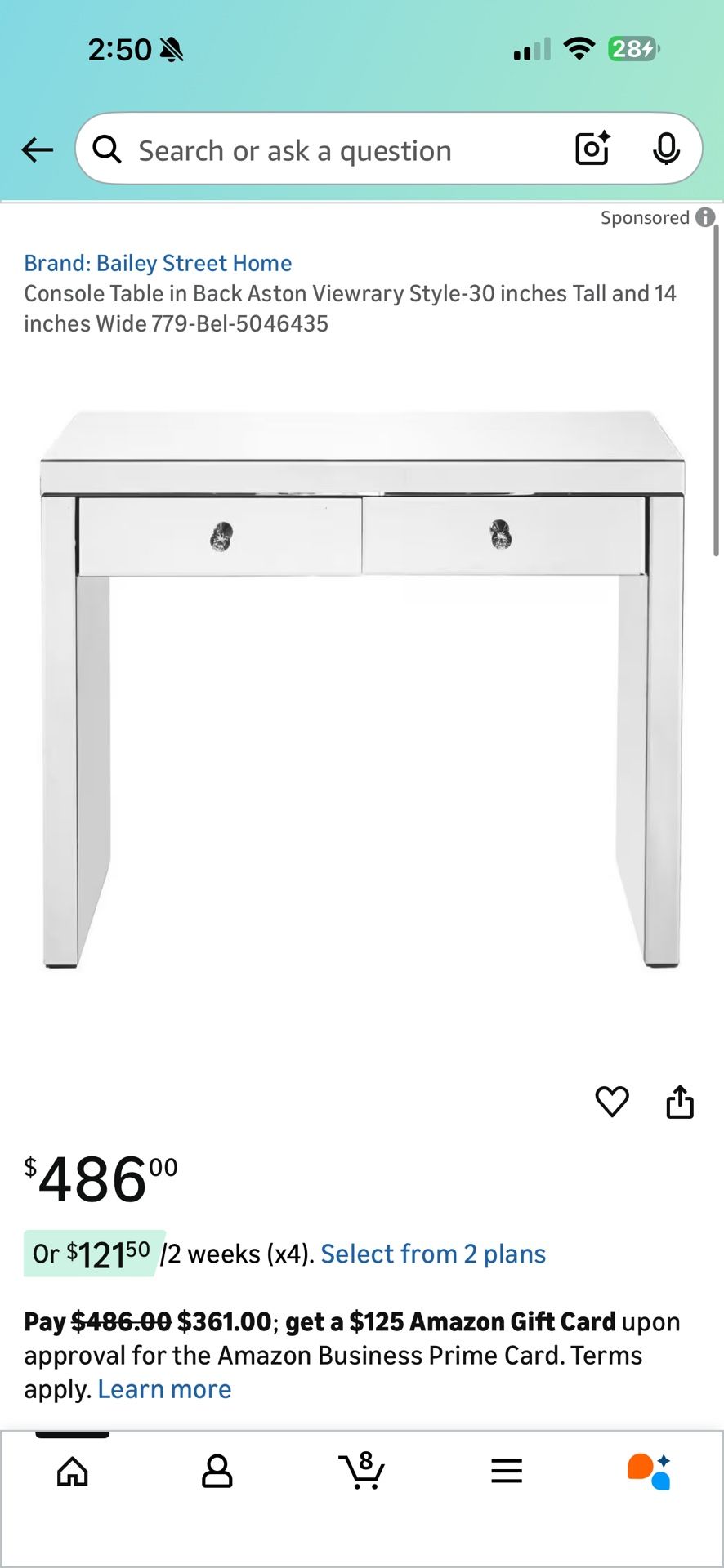
Task: Open Sponsored info icon
Action: click(705, 217)
